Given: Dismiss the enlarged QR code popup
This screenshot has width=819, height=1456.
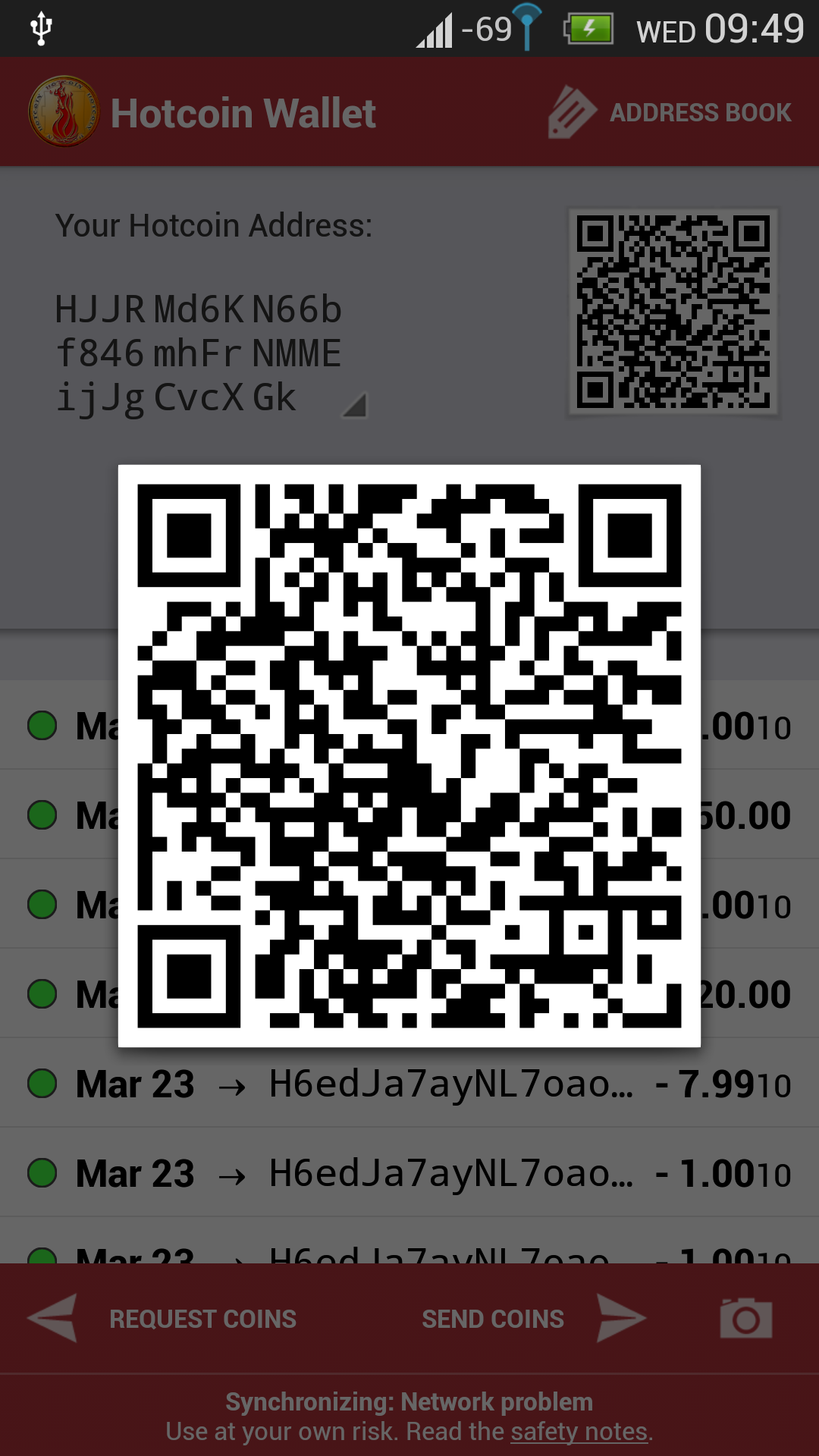Looking at the screenshot, I should [409, 755].
